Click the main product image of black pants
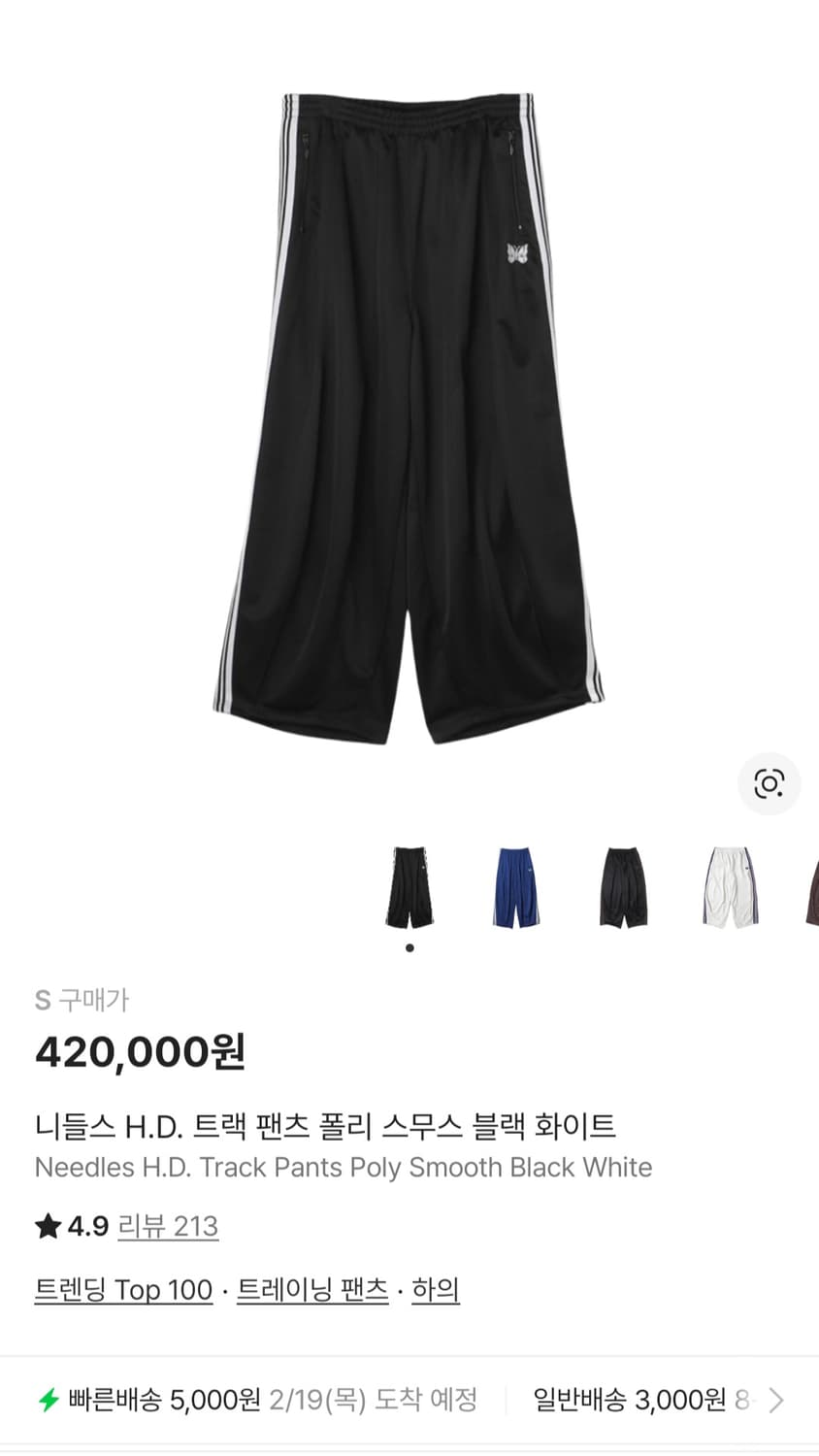The height and width of the screenshot is (1456, 819). point(409,408)
